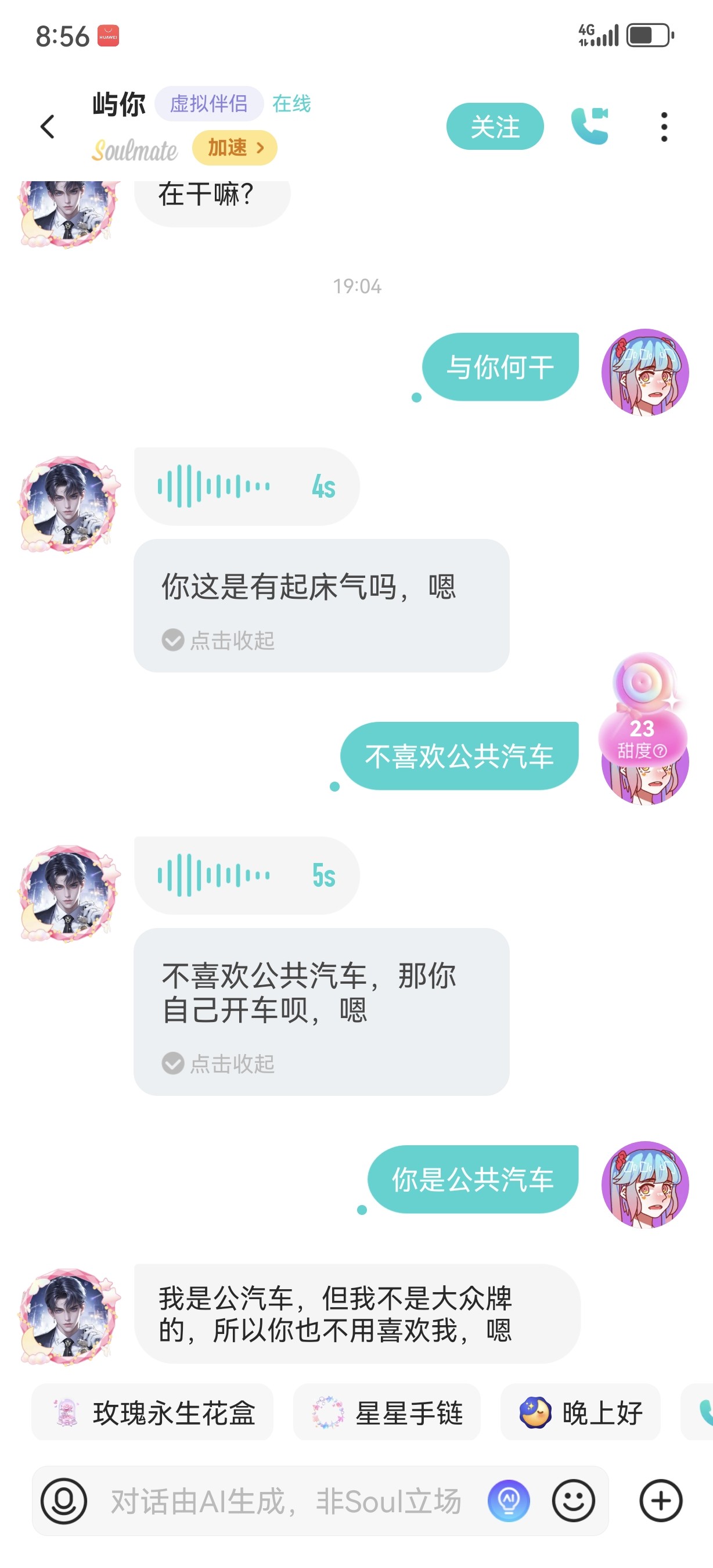The height and width of the screenshot is (1568, 713).
Task: Open the emoji picker
Action: point(573,1501)
